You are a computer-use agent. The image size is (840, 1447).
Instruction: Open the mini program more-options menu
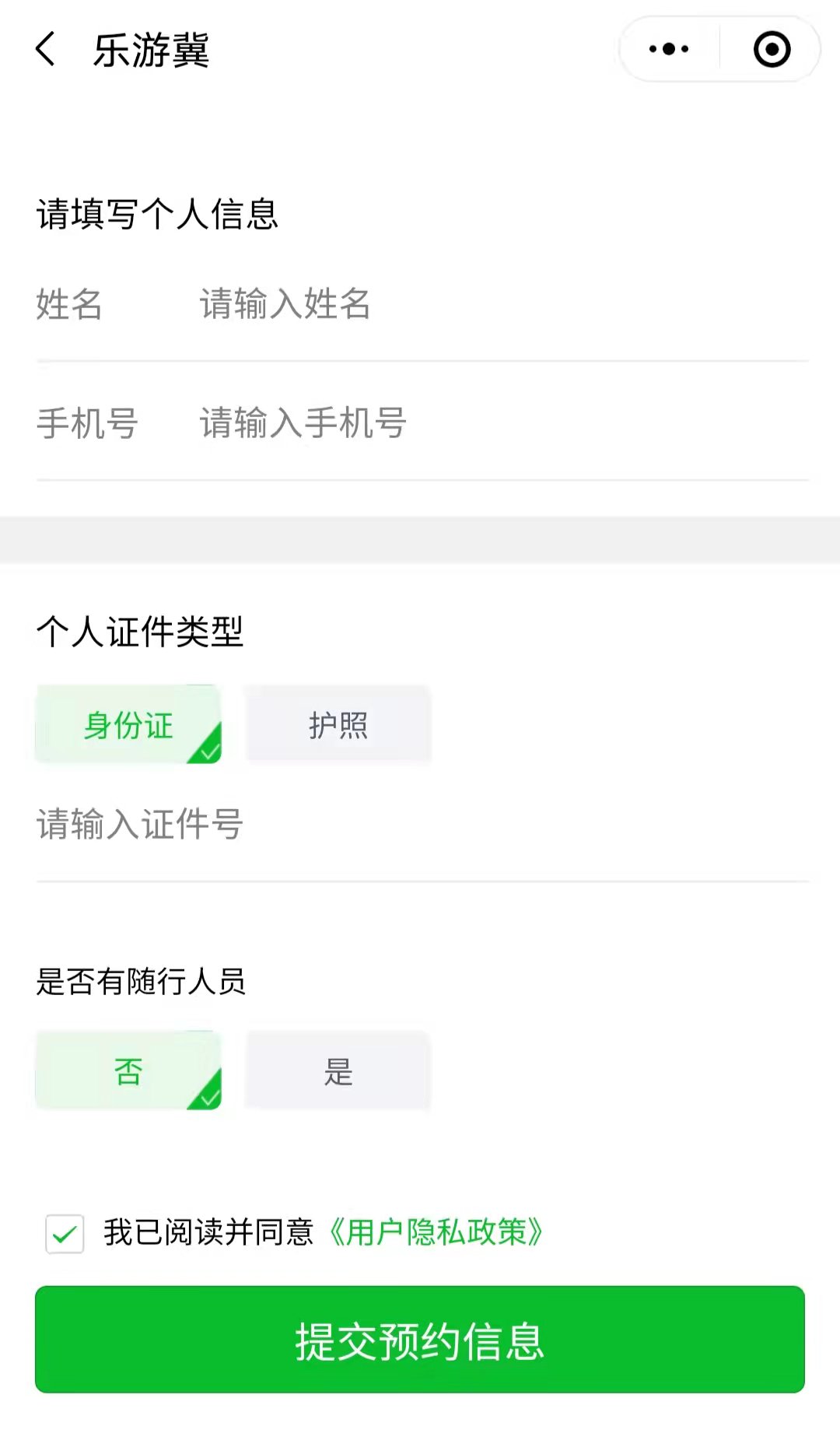(x=669, y=50)
